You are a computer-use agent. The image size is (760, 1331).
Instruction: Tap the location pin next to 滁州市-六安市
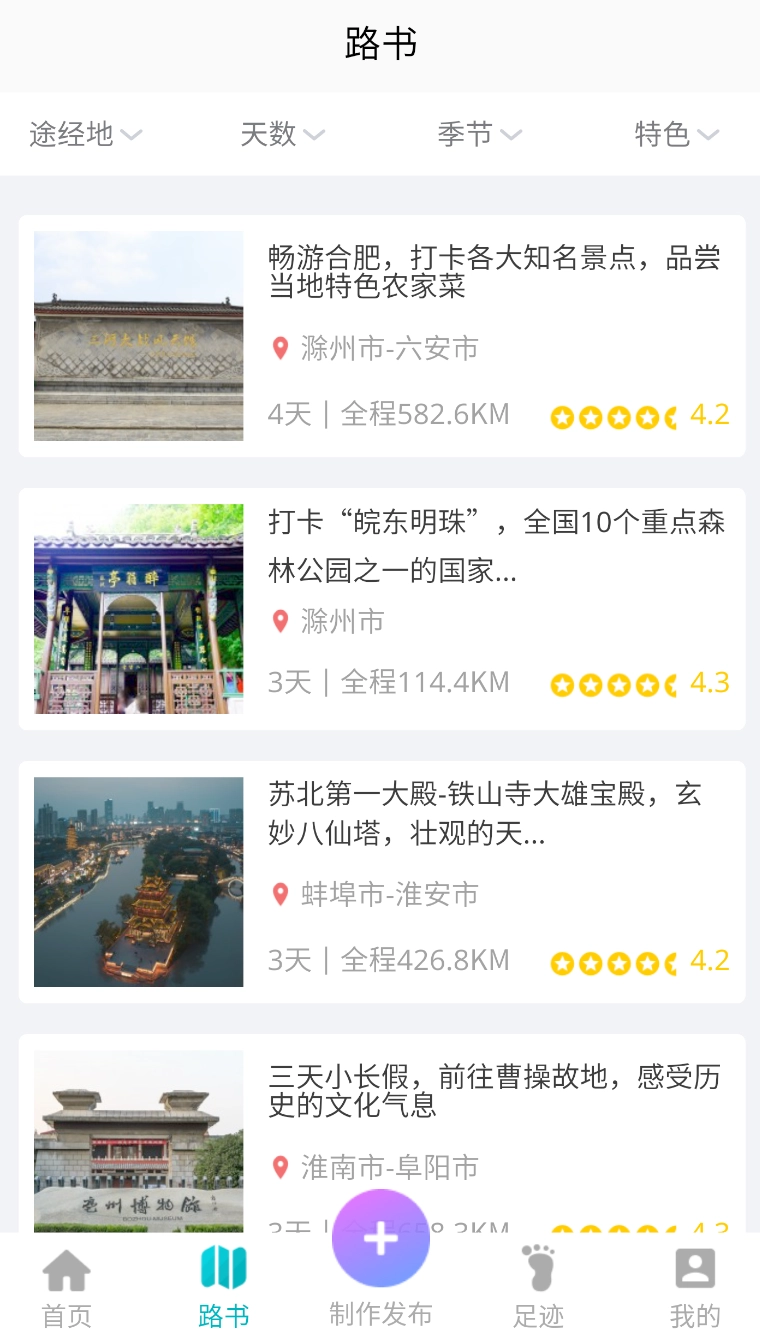pyautogui.click(x=280, y=348)
